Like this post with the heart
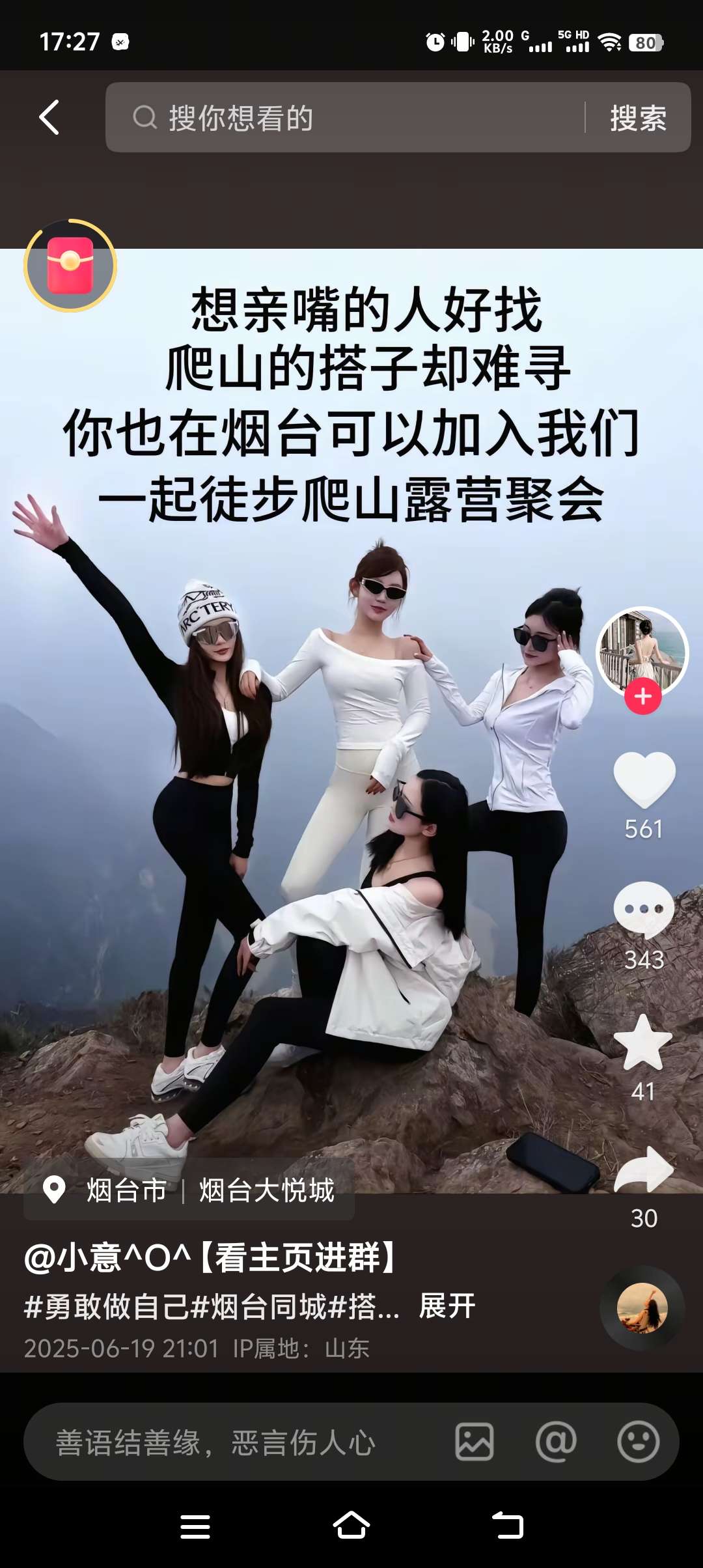The height and width of the screenshot is (1568, 703). coord(644,779)
